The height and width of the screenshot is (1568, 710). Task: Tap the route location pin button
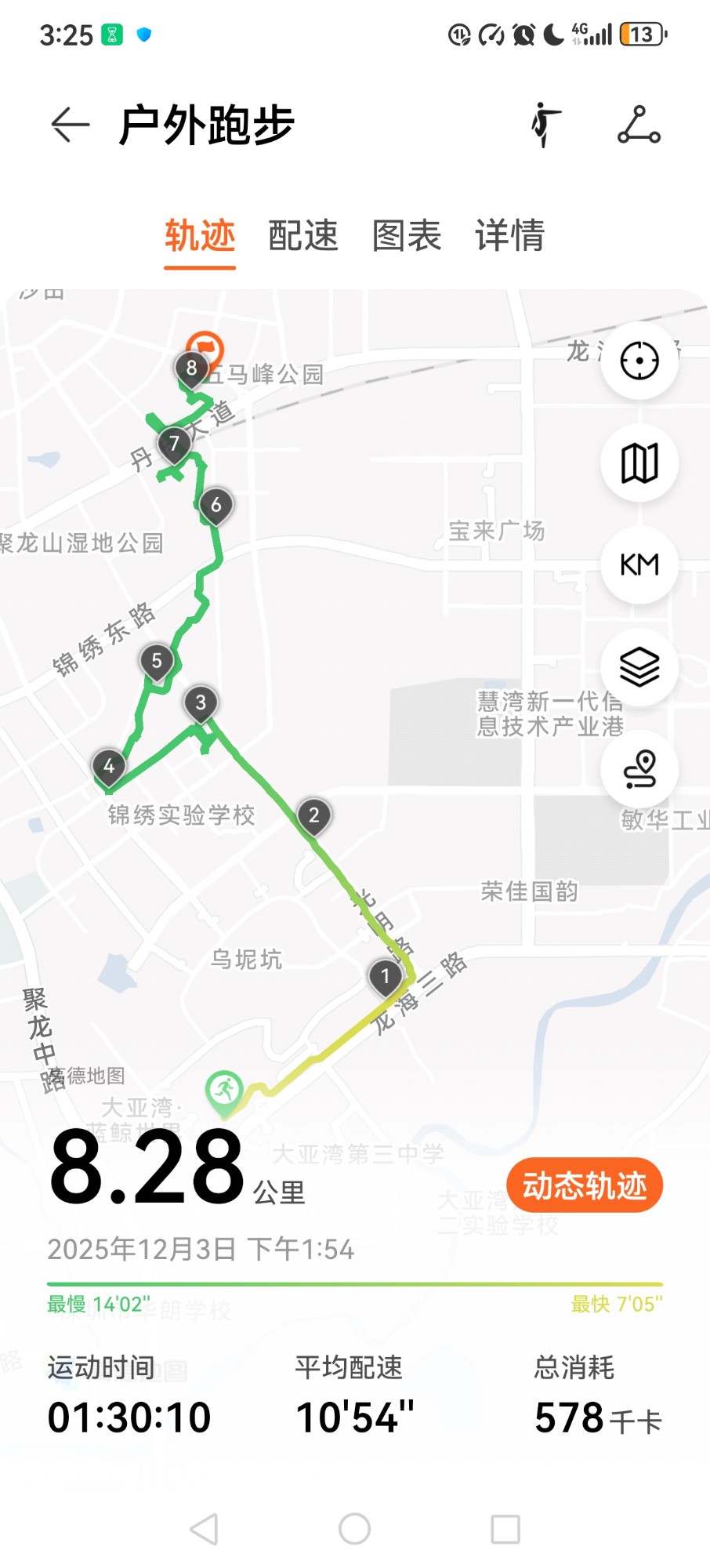coord(639,769)
